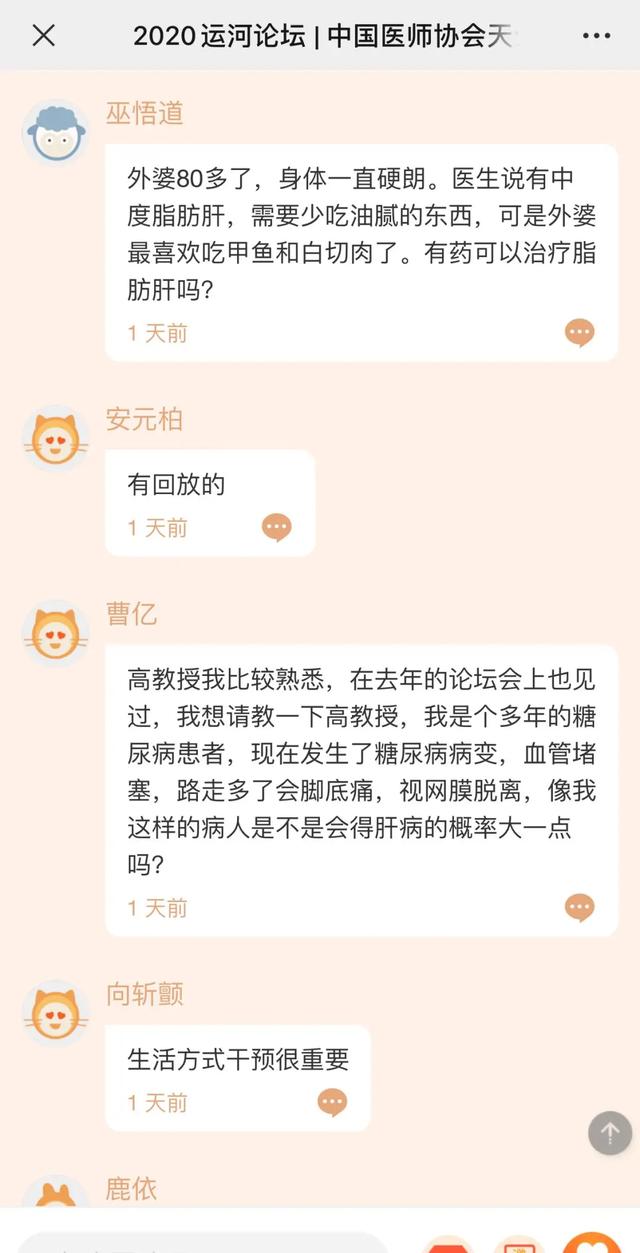
Task: Jump back to top with the arrow button
Action: click(610, 1133)
